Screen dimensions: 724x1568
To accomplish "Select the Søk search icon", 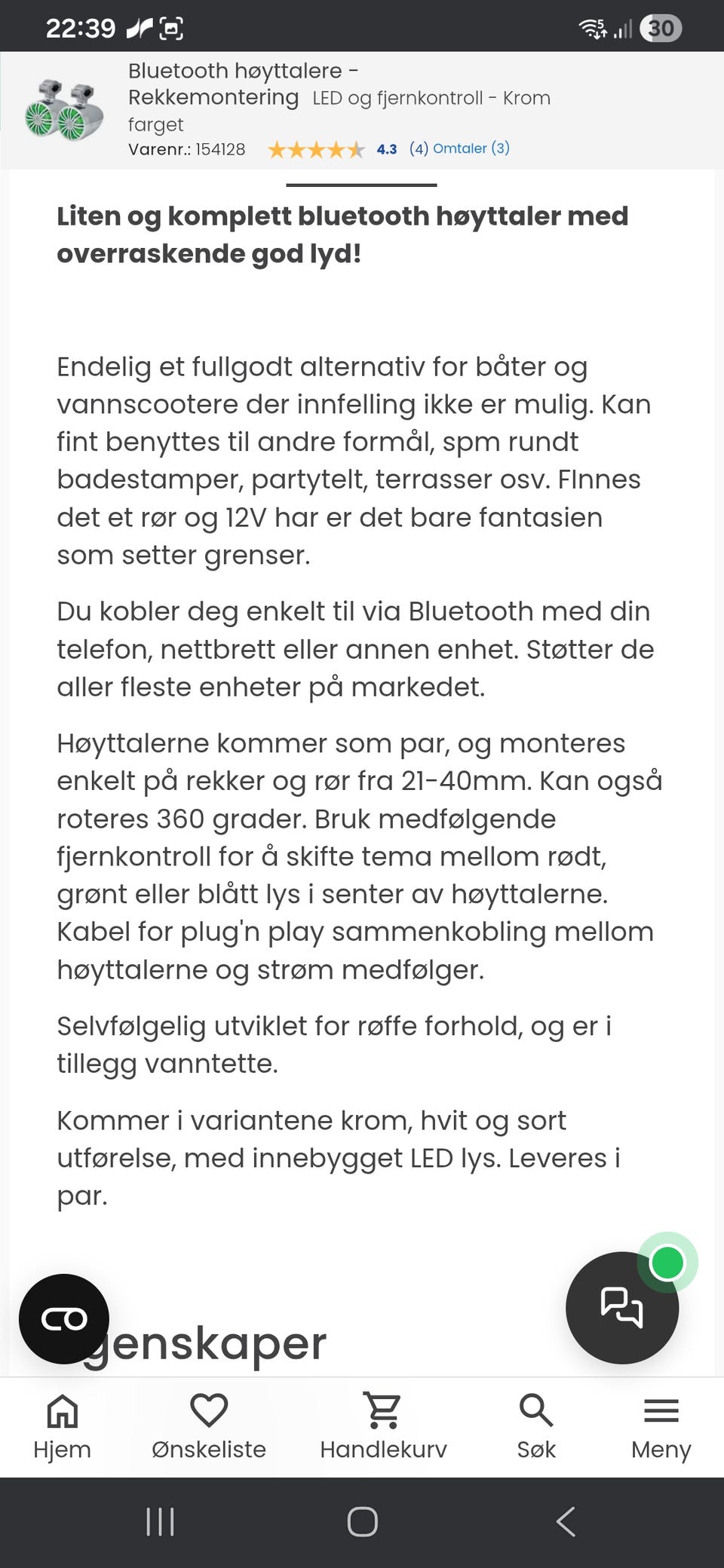I will tap(535, 1410).
